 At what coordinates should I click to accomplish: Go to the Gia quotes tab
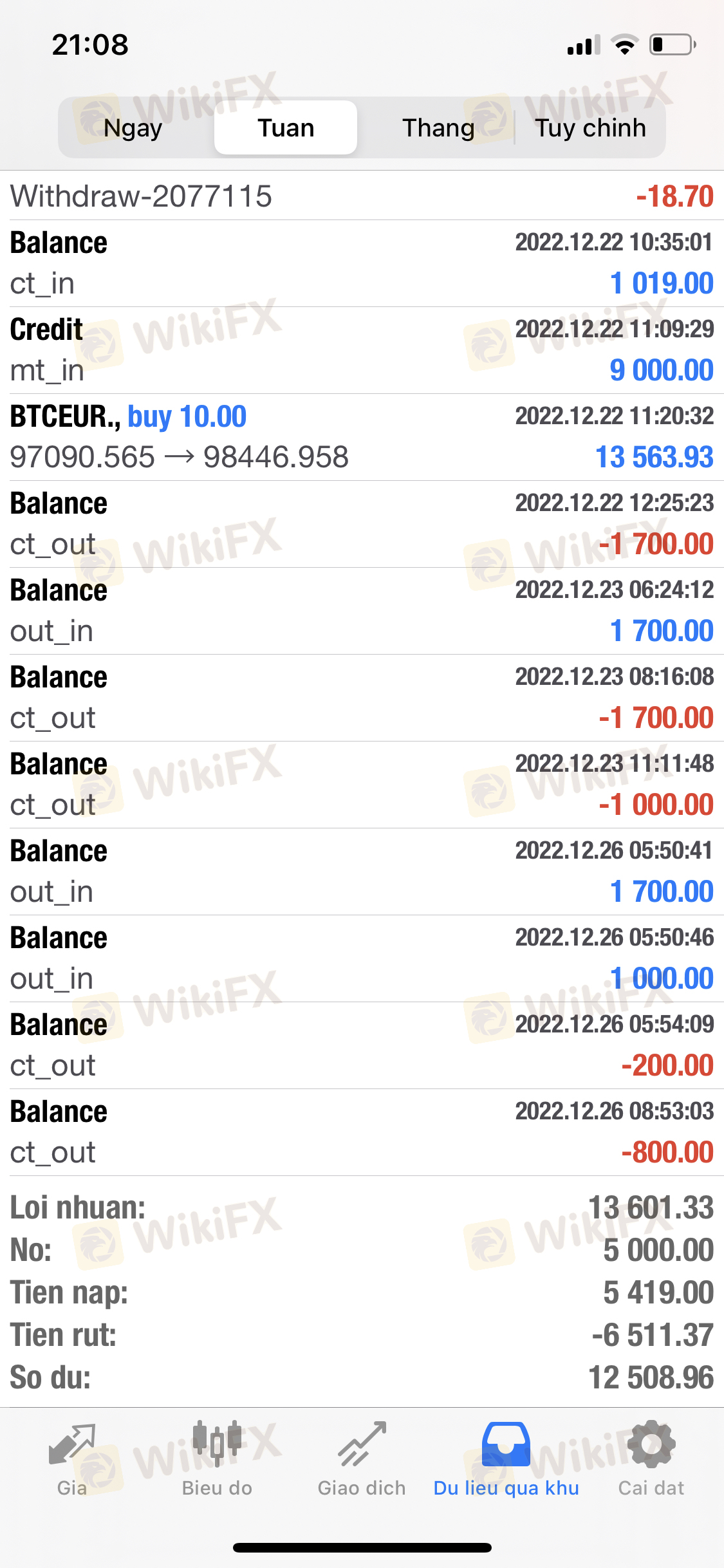tap(72, 1460)
